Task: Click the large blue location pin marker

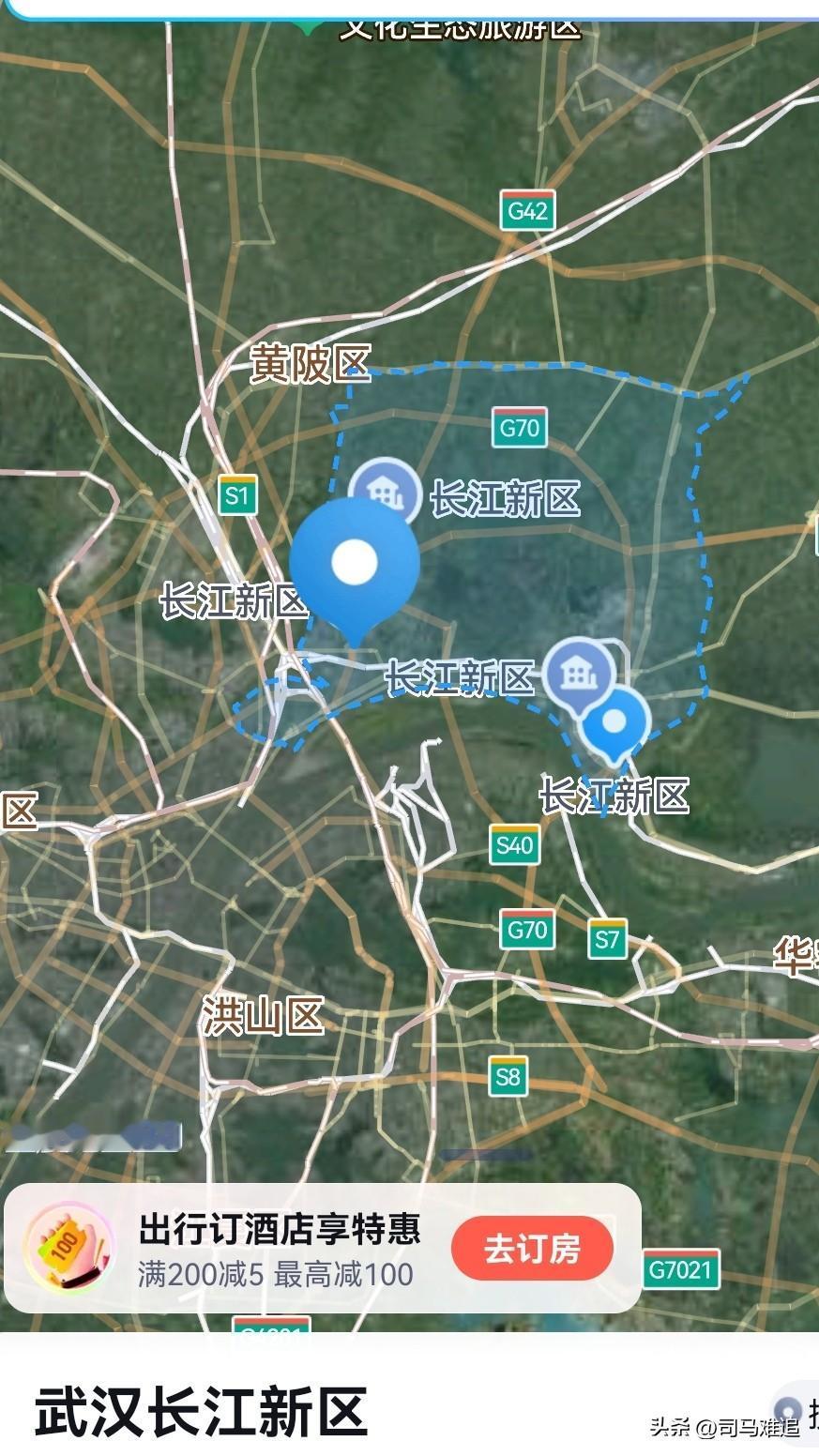Action: [356, 561]
